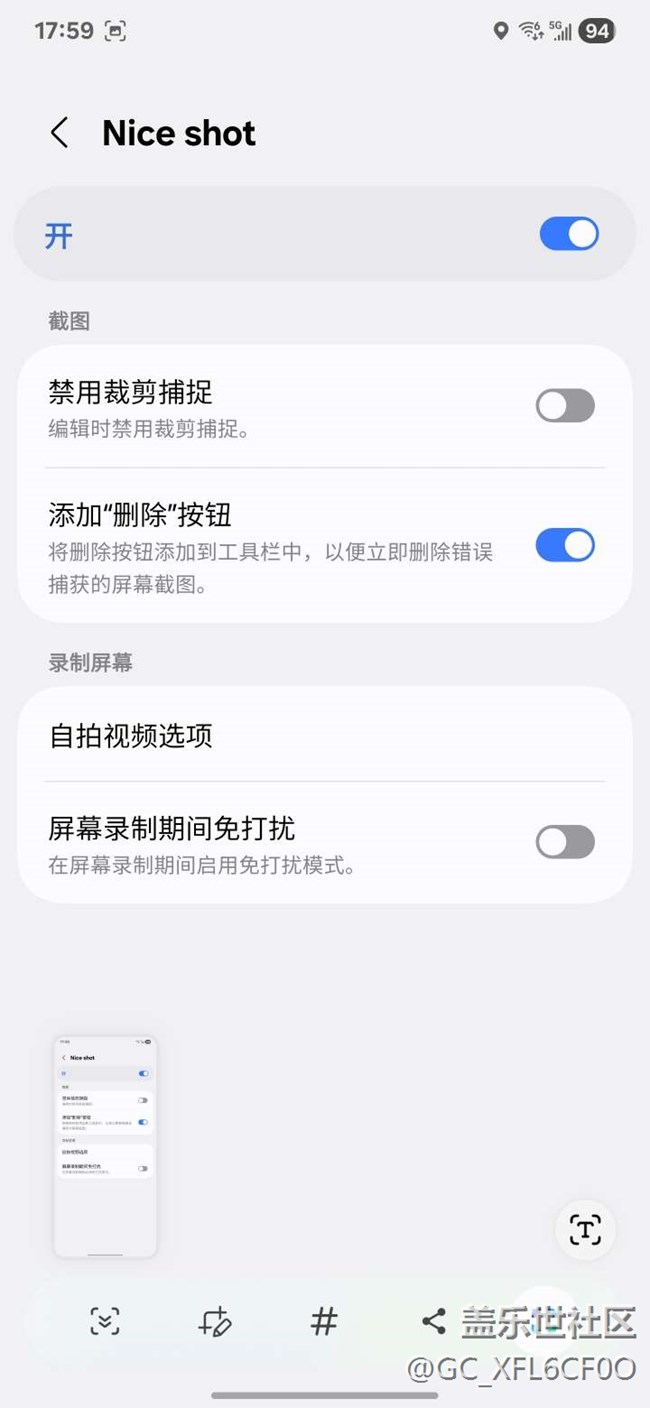Image resolution: width=650 pixels, height=1408 pixels.
Task: Edit the screenshot with the crop-pen tool
Action: coord(215,1322)
